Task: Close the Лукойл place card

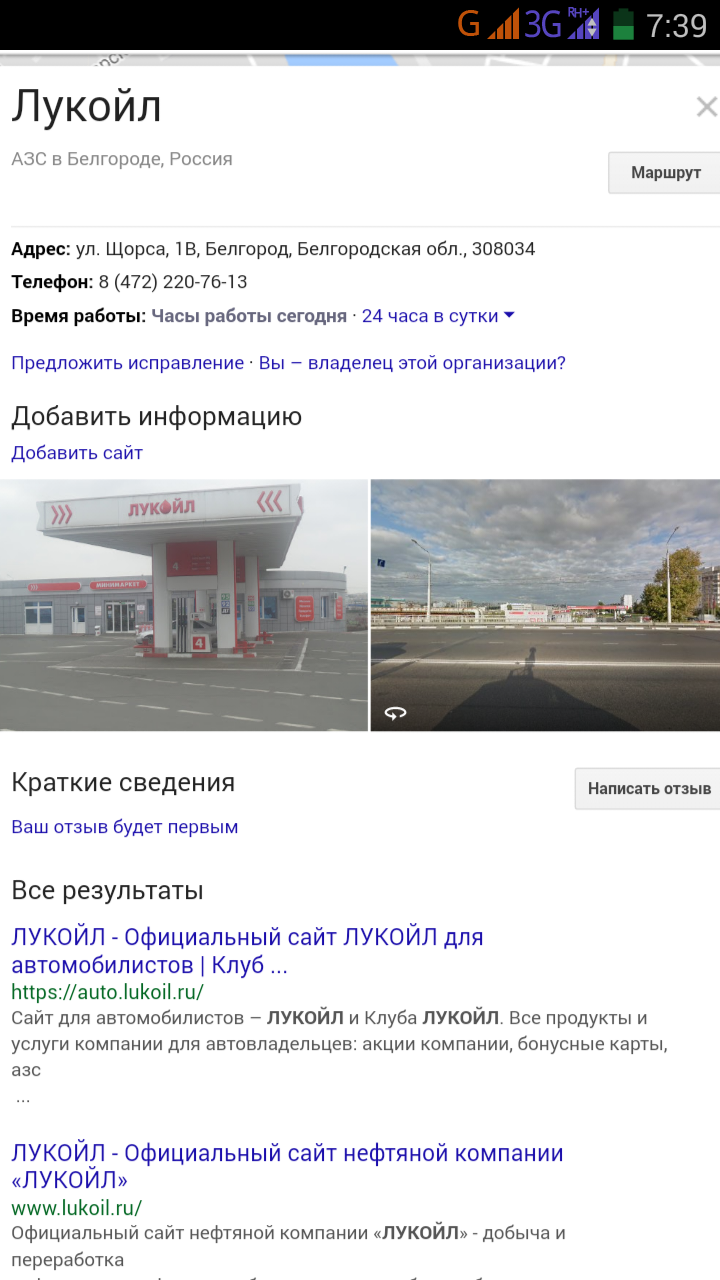Action: [706, 107]
